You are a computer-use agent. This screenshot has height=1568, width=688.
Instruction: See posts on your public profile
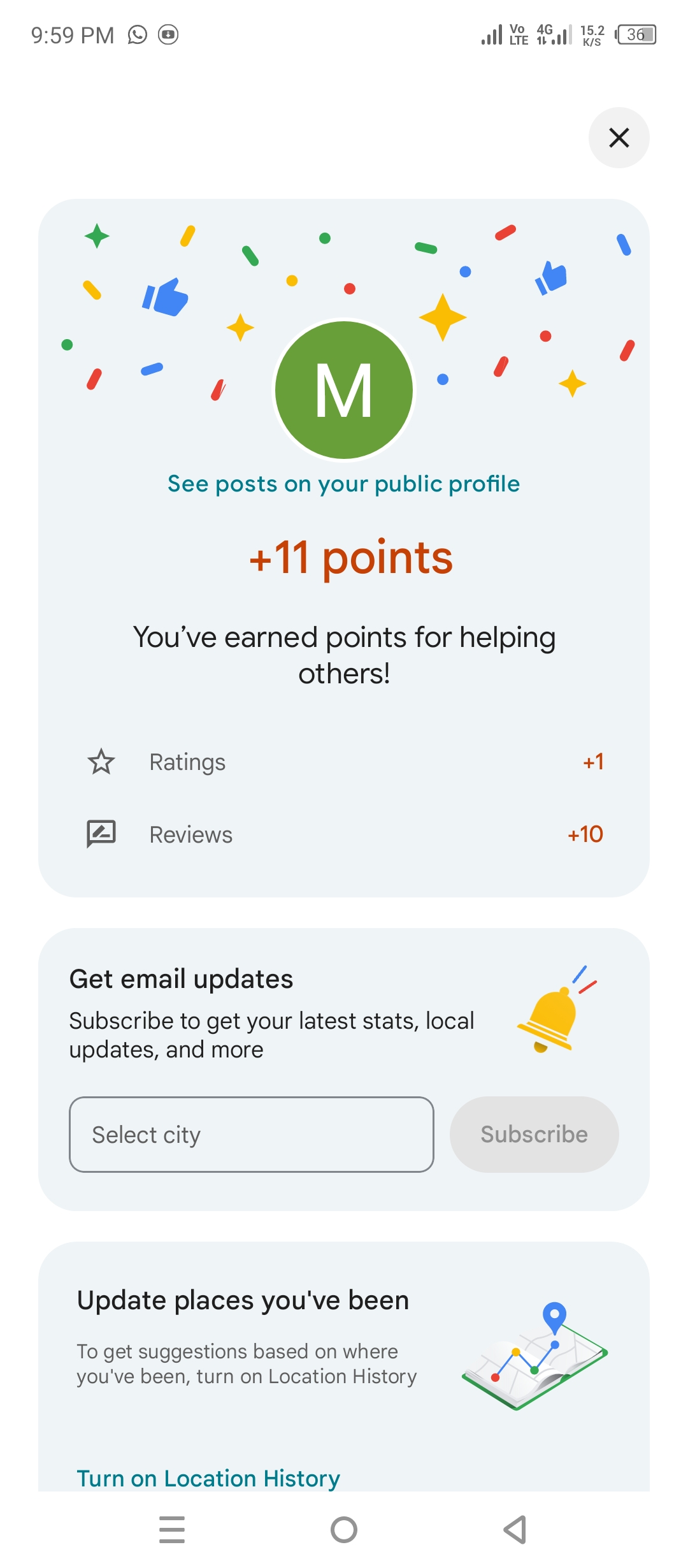(344, 484)
